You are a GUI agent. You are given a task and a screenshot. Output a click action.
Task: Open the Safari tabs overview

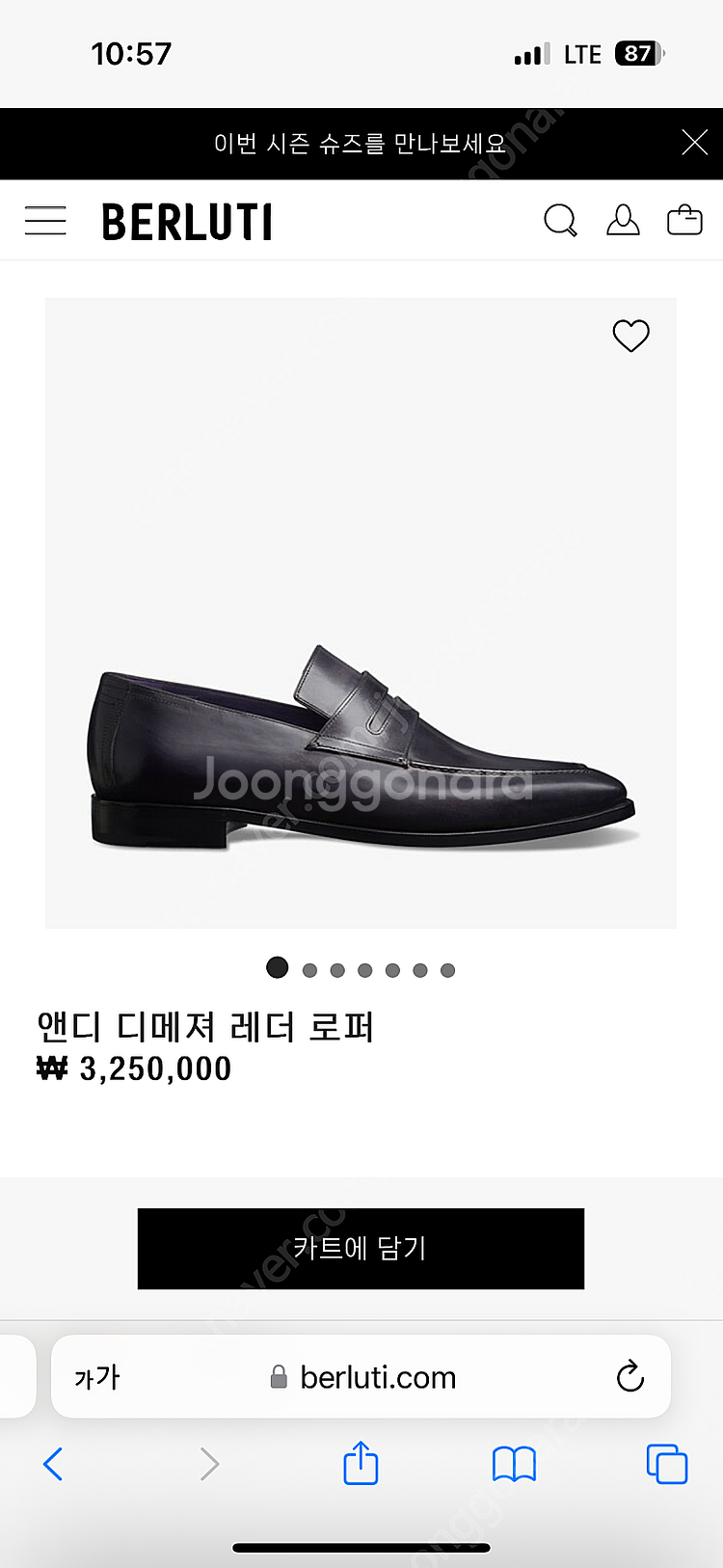tap(666, 1464)
